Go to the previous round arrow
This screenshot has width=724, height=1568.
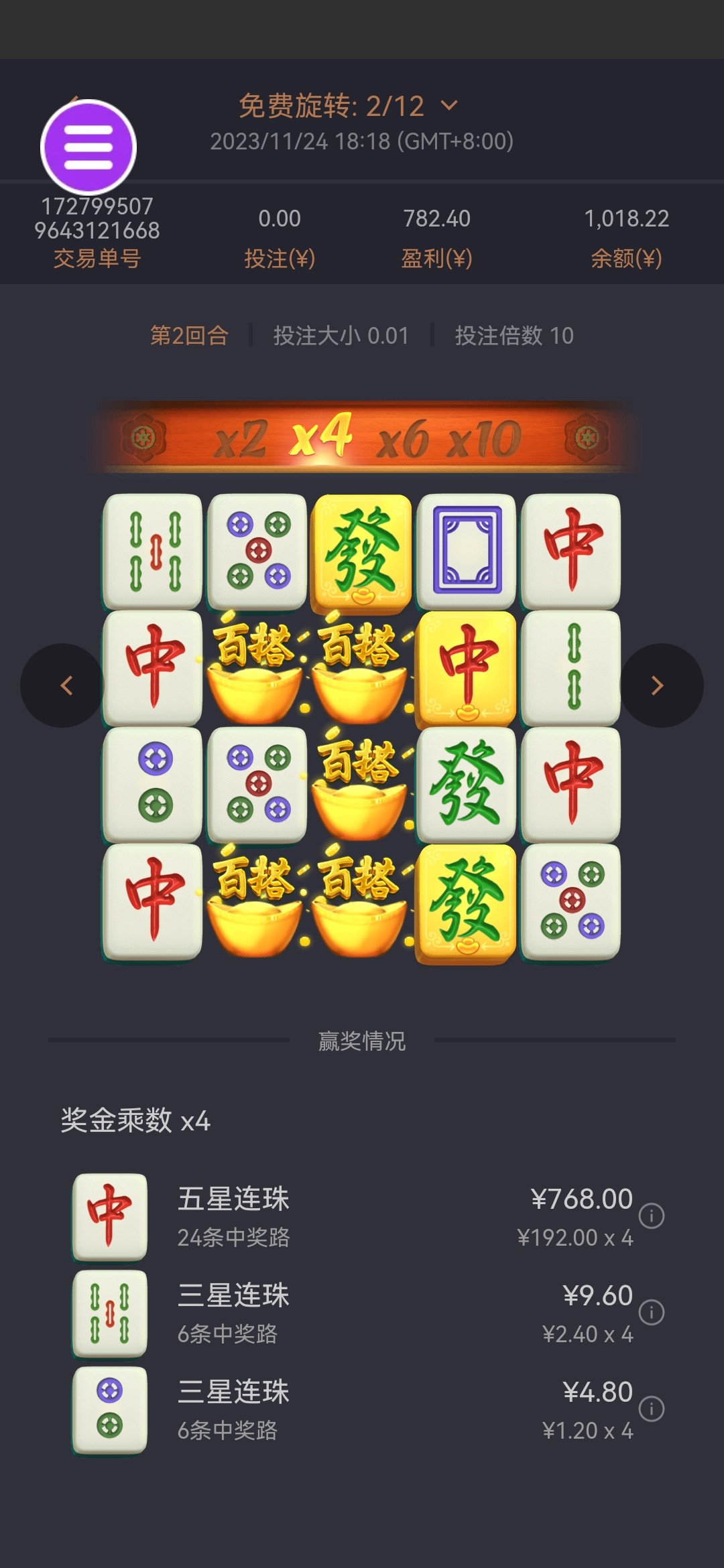click(x=65, y=685)
